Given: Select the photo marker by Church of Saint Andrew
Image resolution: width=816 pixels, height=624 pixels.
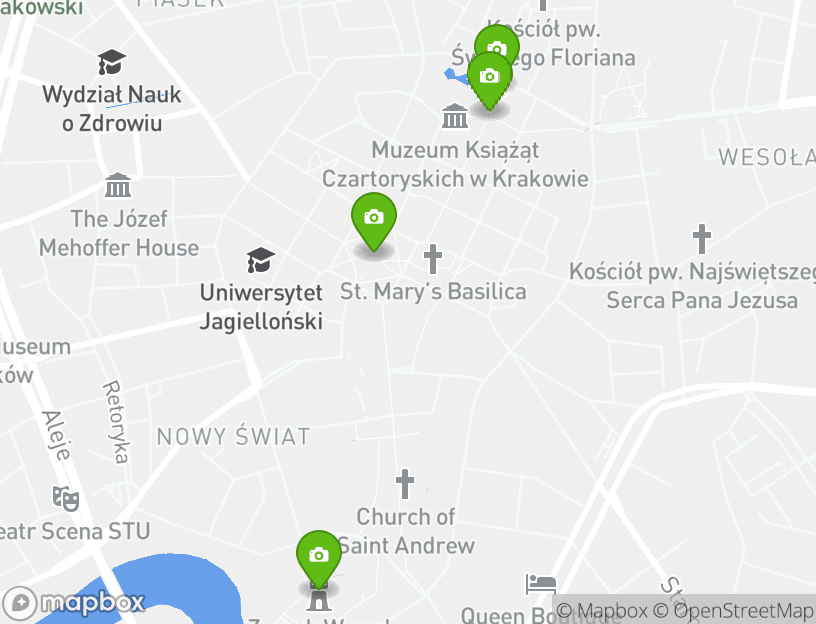Looking at the screenshot, I should 319,555.
